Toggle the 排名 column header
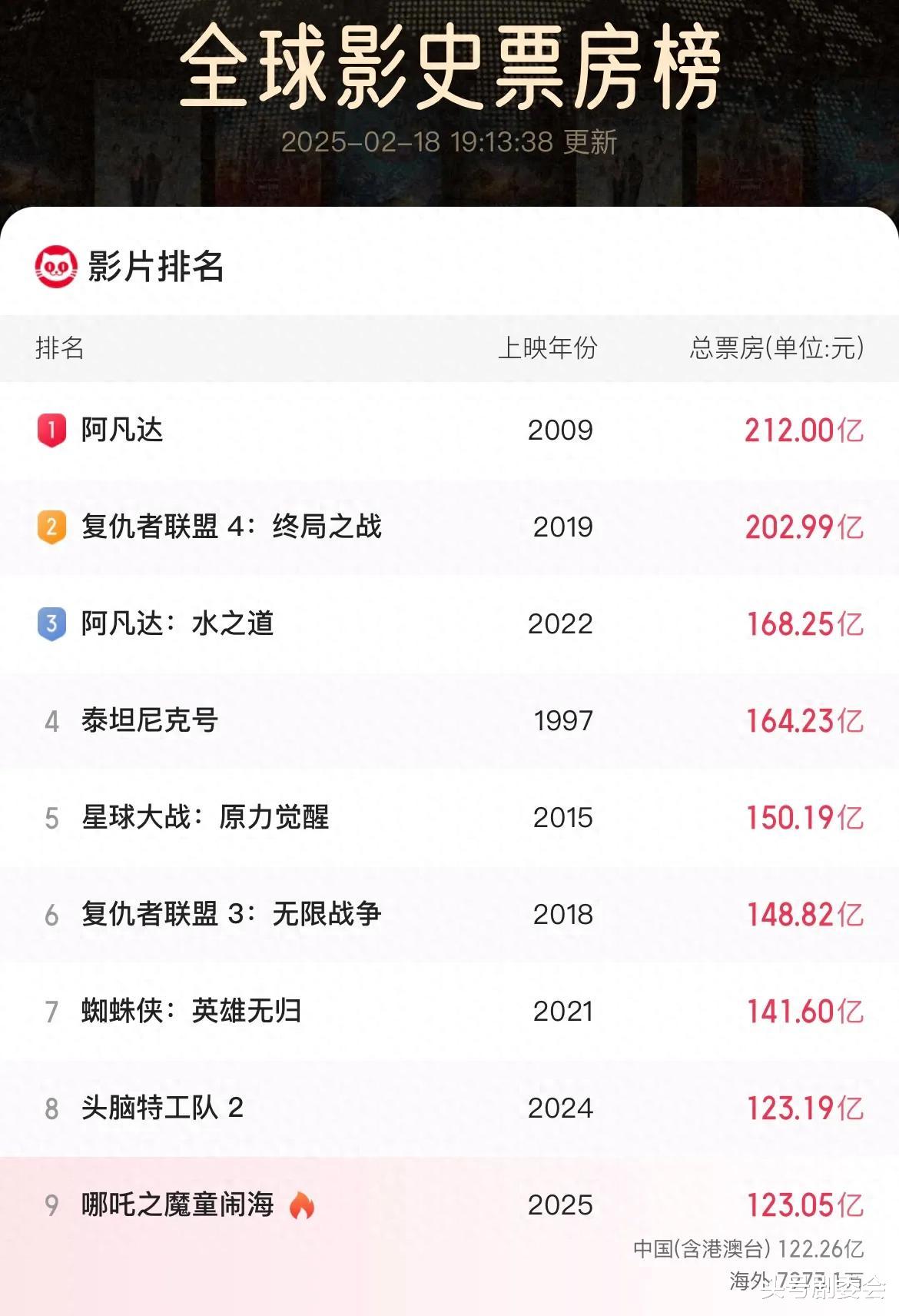The width and height of the screenshot is (899, 1316). click(58, 347)
